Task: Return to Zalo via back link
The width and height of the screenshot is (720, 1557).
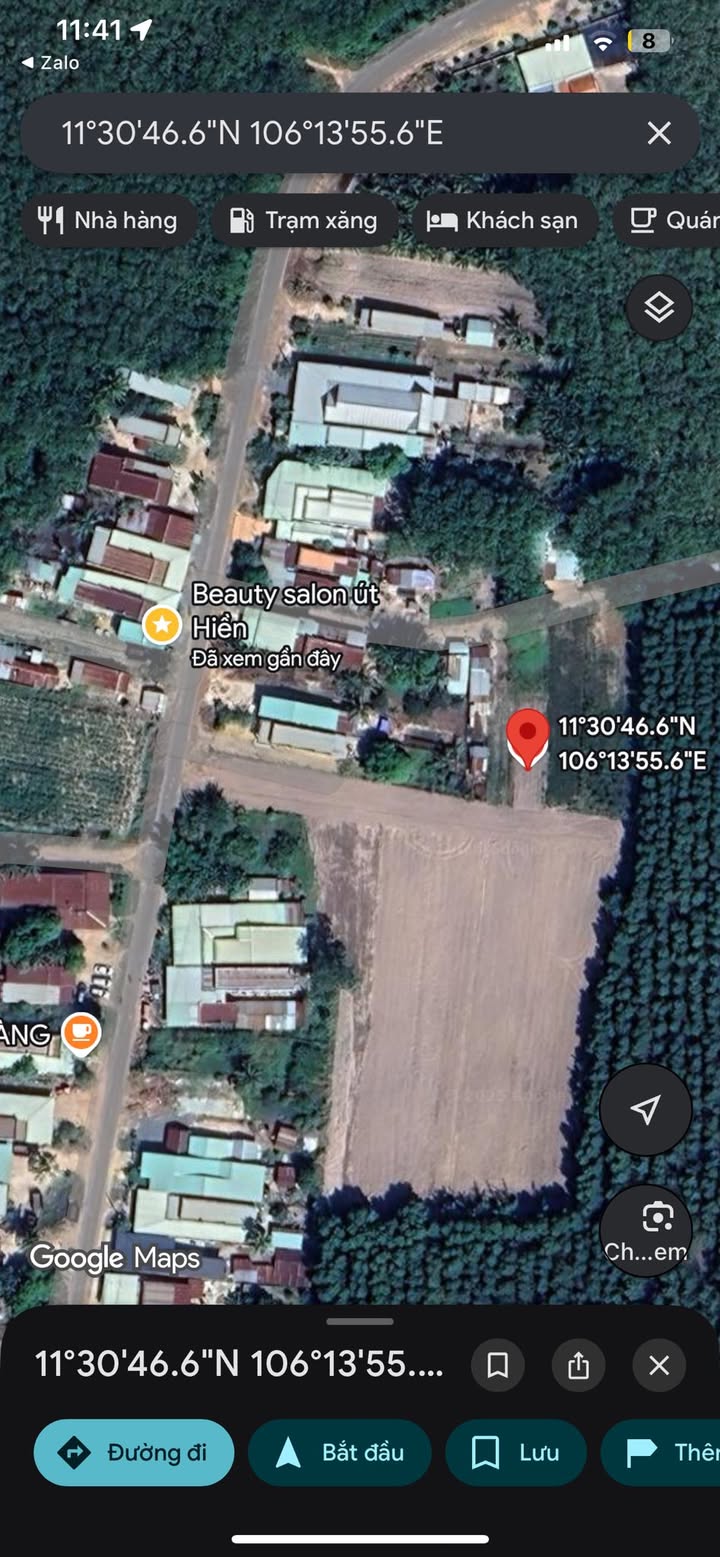Action: [50, 62]
